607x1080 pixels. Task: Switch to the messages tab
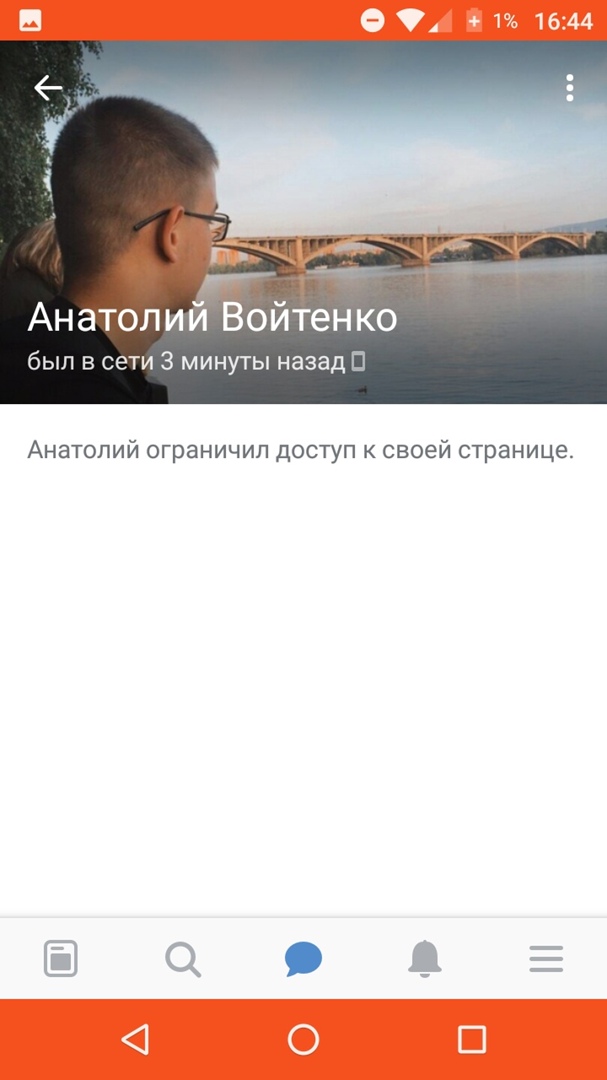click(x=303, y=959)
